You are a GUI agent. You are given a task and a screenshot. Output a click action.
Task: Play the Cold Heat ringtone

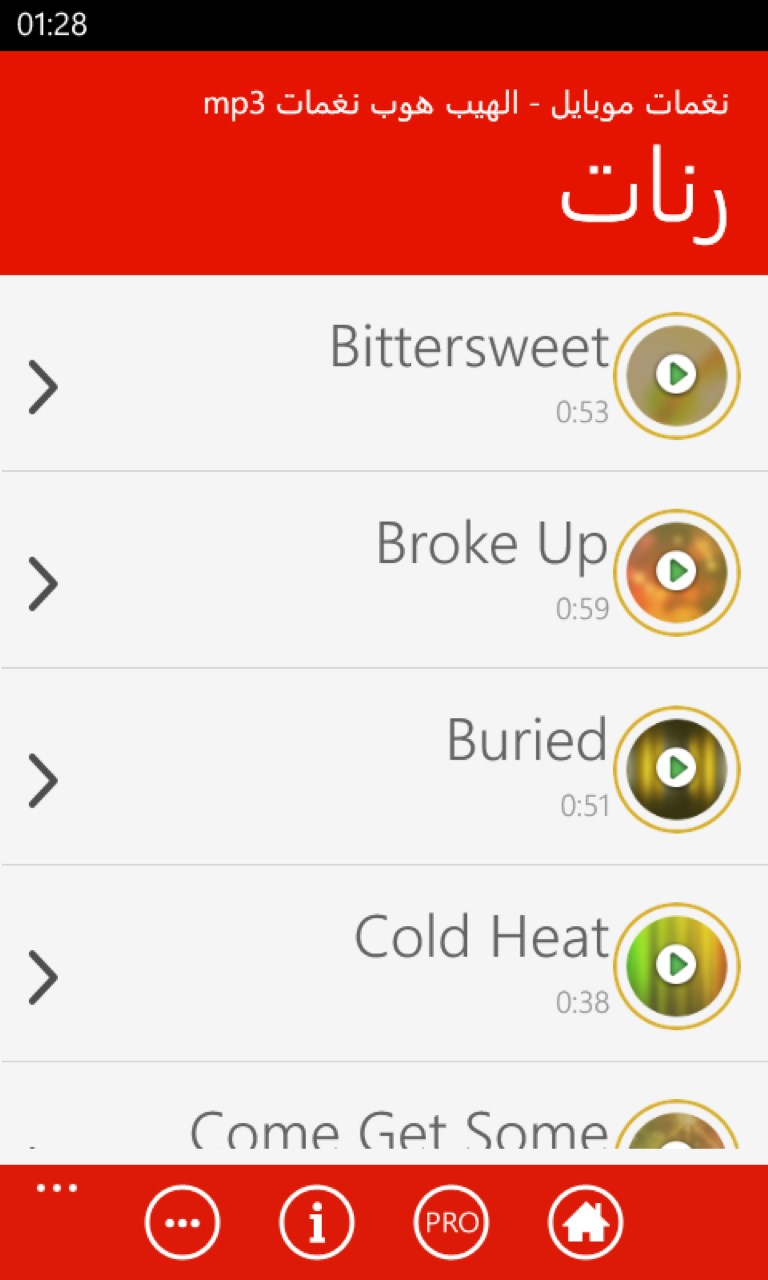click(676, 965)
